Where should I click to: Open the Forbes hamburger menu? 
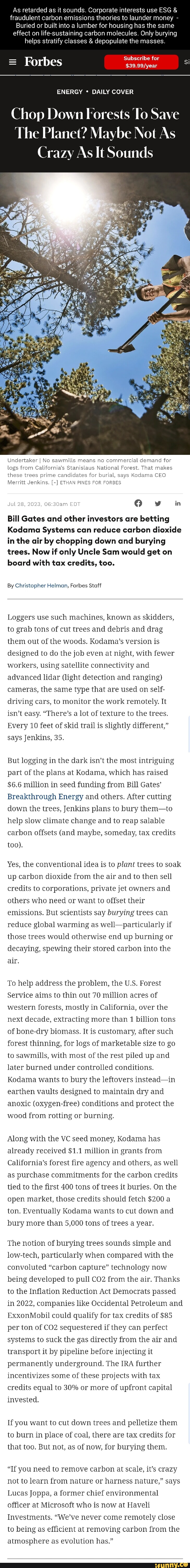12,62
